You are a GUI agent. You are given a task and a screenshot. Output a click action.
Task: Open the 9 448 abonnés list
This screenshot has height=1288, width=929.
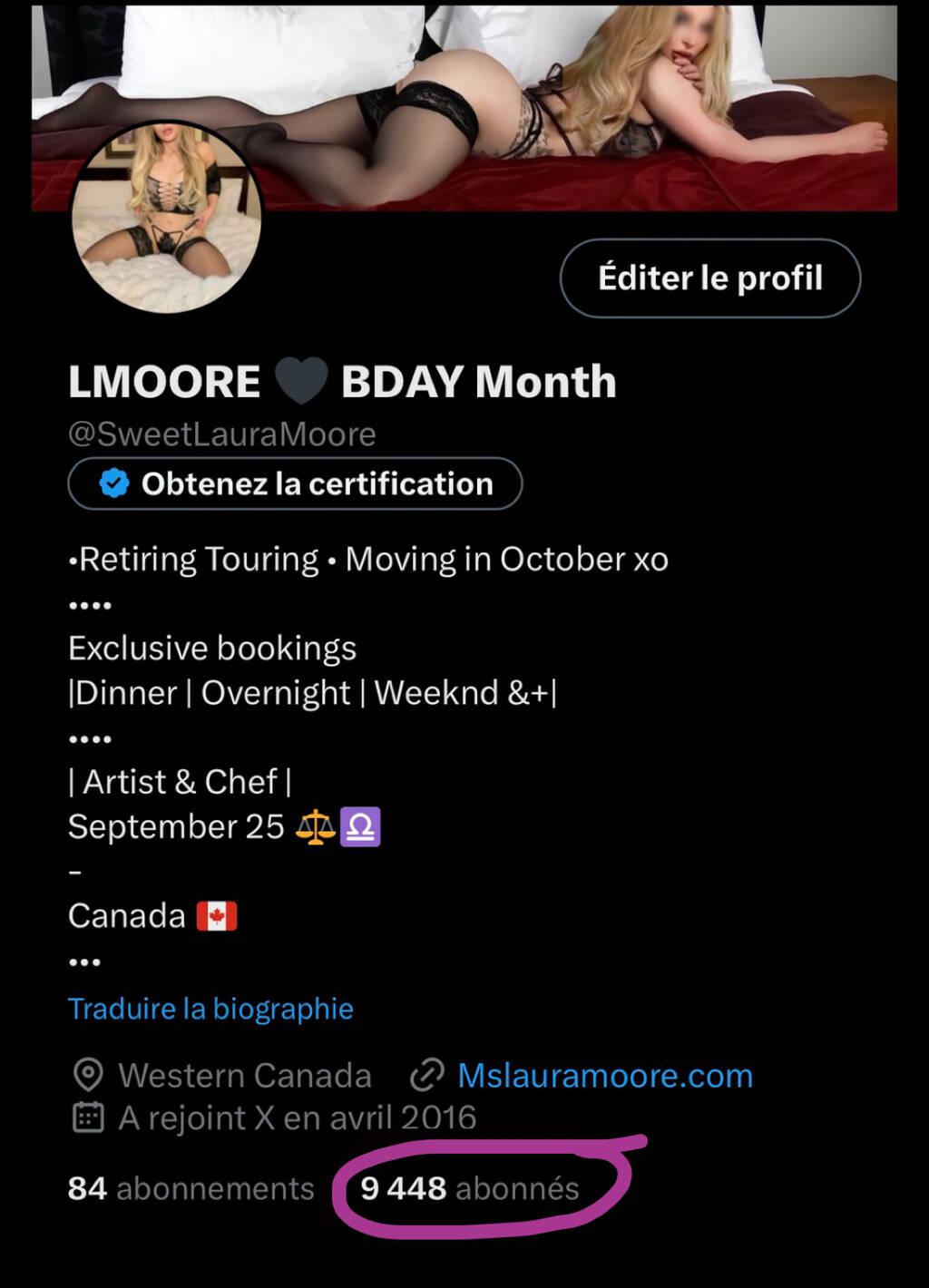click(469, 1188)
